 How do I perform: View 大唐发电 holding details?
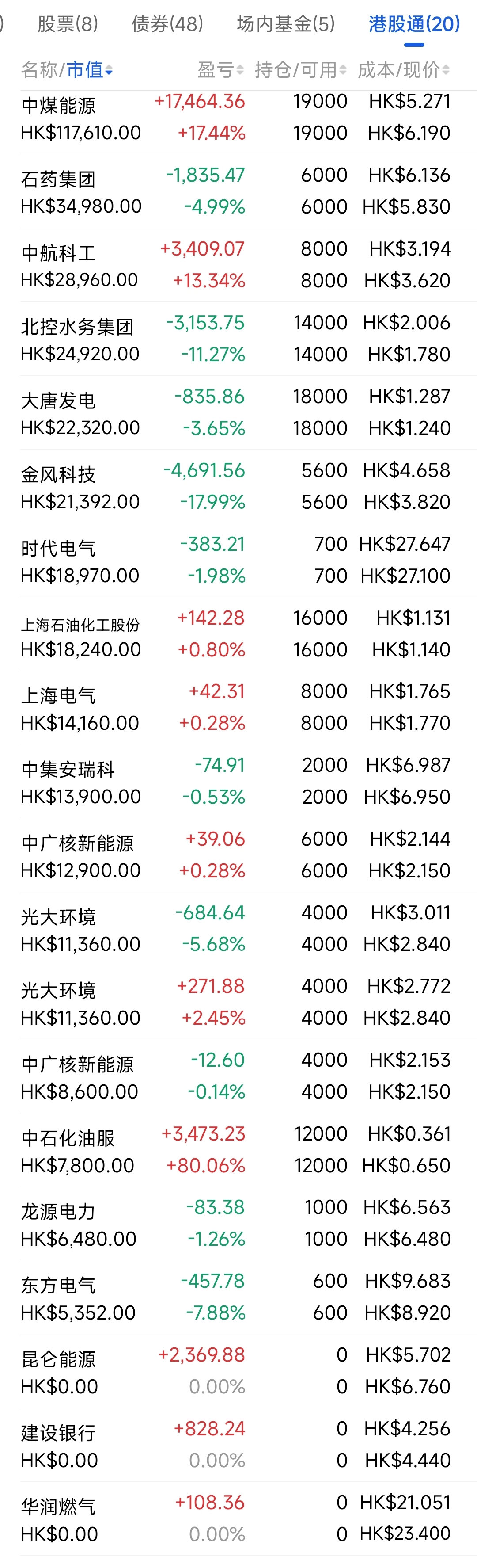pos(59,401)
